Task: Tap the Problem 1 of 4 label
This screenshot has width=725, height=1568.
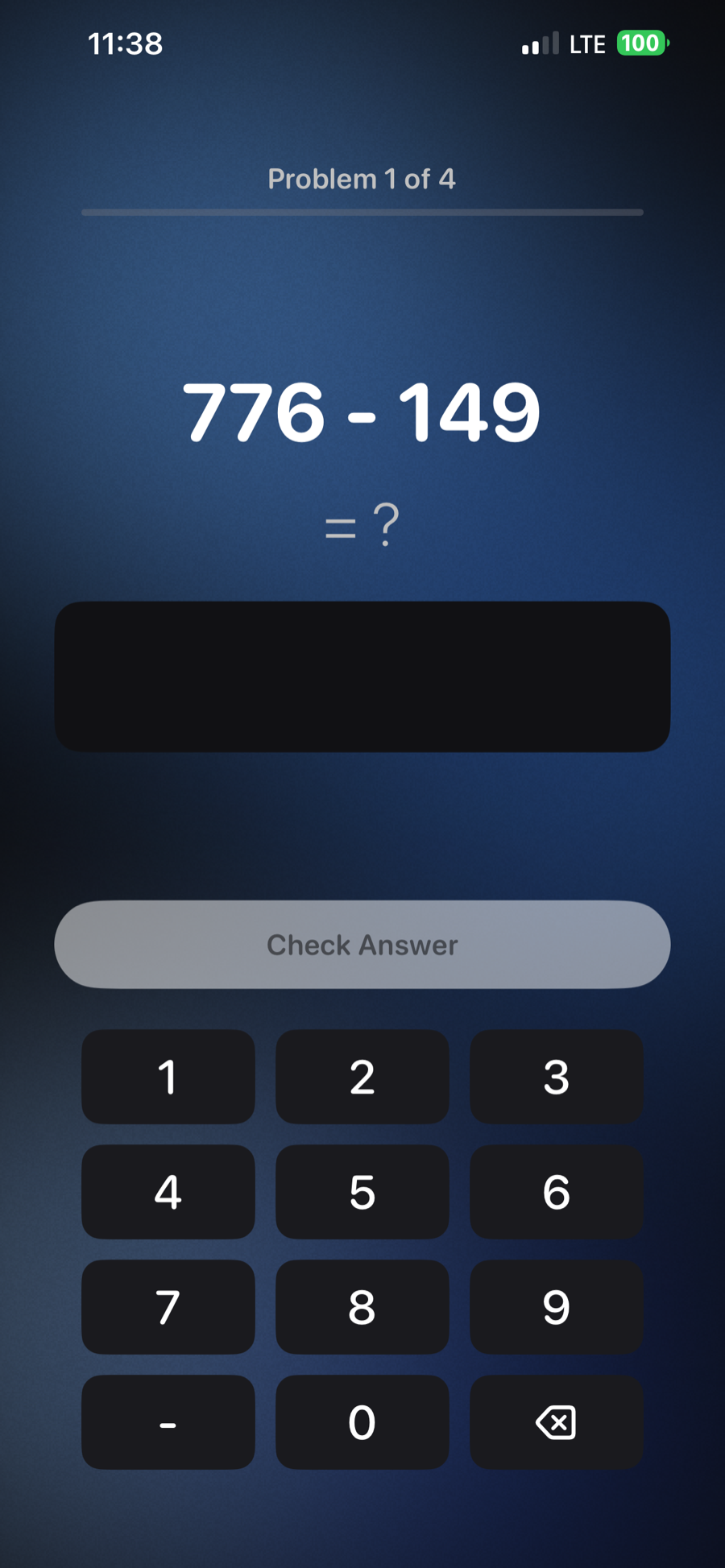Action: [362, 178]
